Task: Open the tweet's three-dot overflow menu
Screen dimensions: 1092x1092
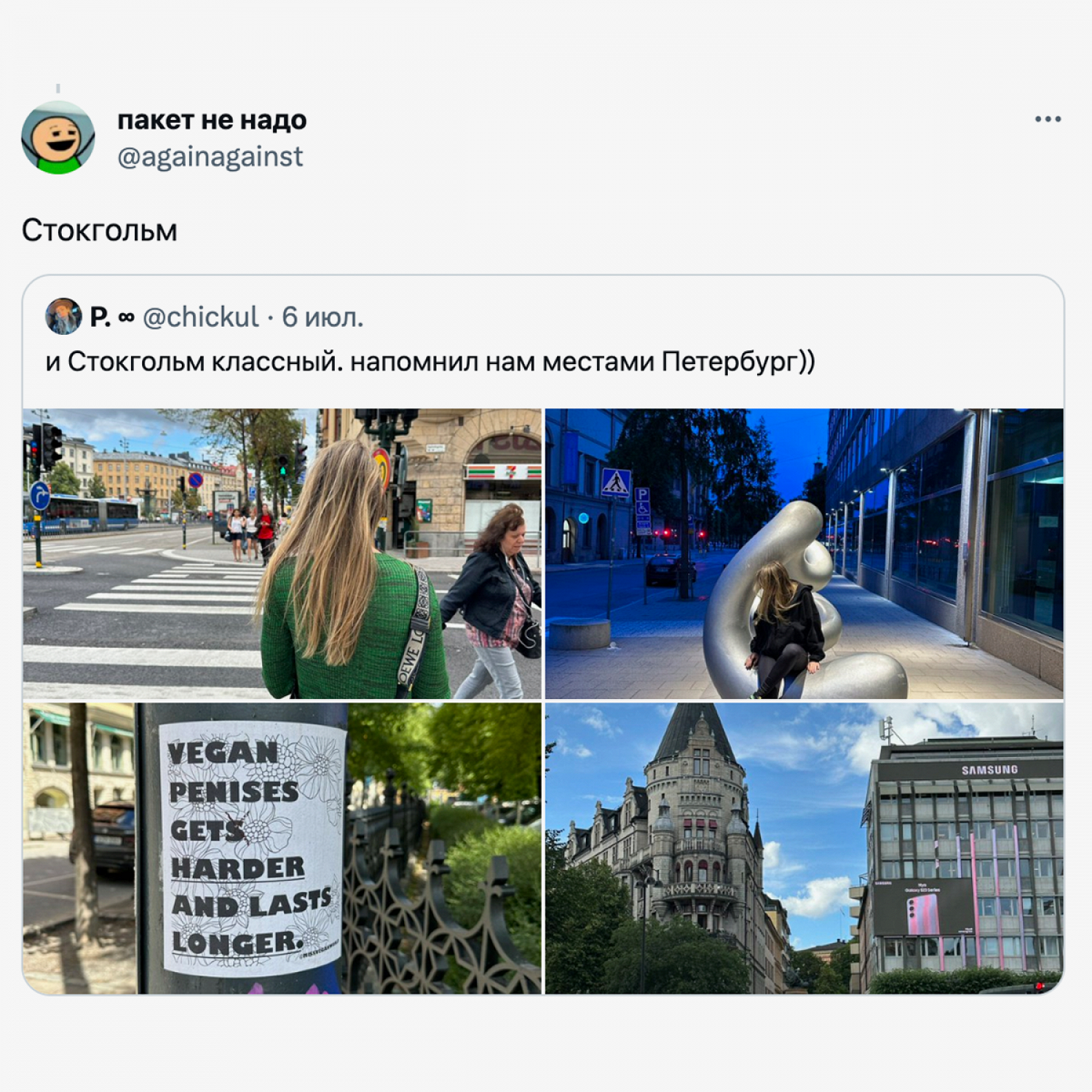Action: click(1048, 119)
